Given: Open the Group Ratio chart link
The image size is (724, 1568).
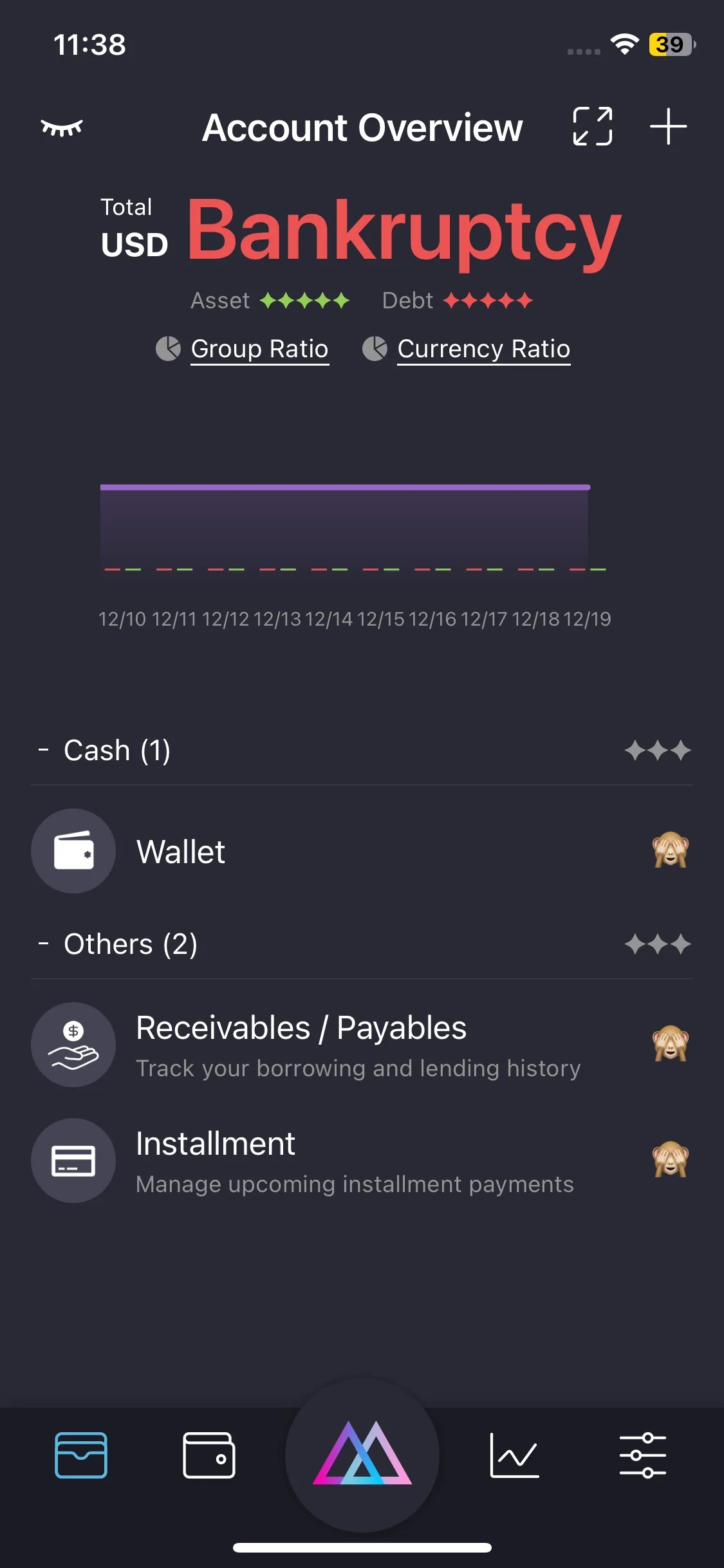Looking at the screenshot, I should click(259, 349).
